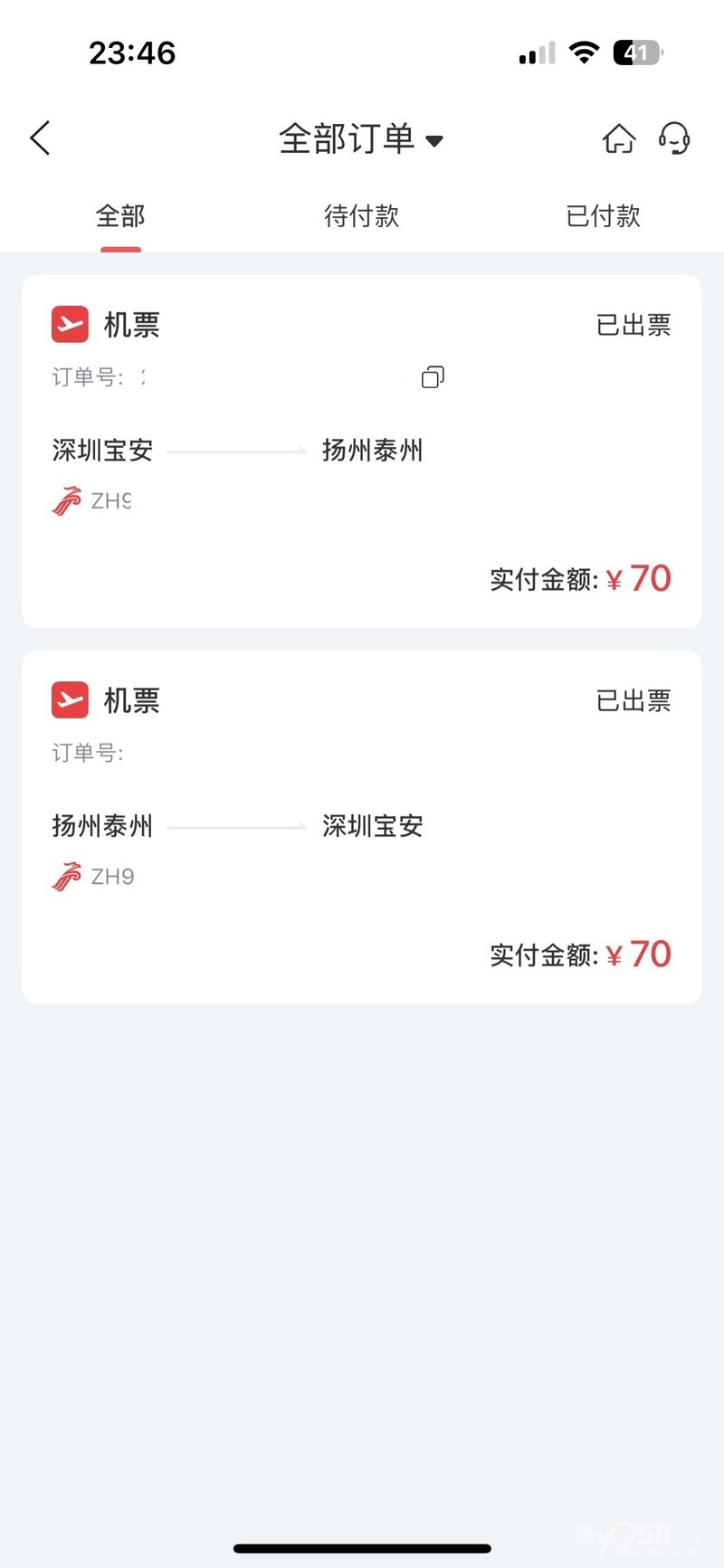Go to the home page icon
Screen dimensions: 724x1568
(619, 139)
